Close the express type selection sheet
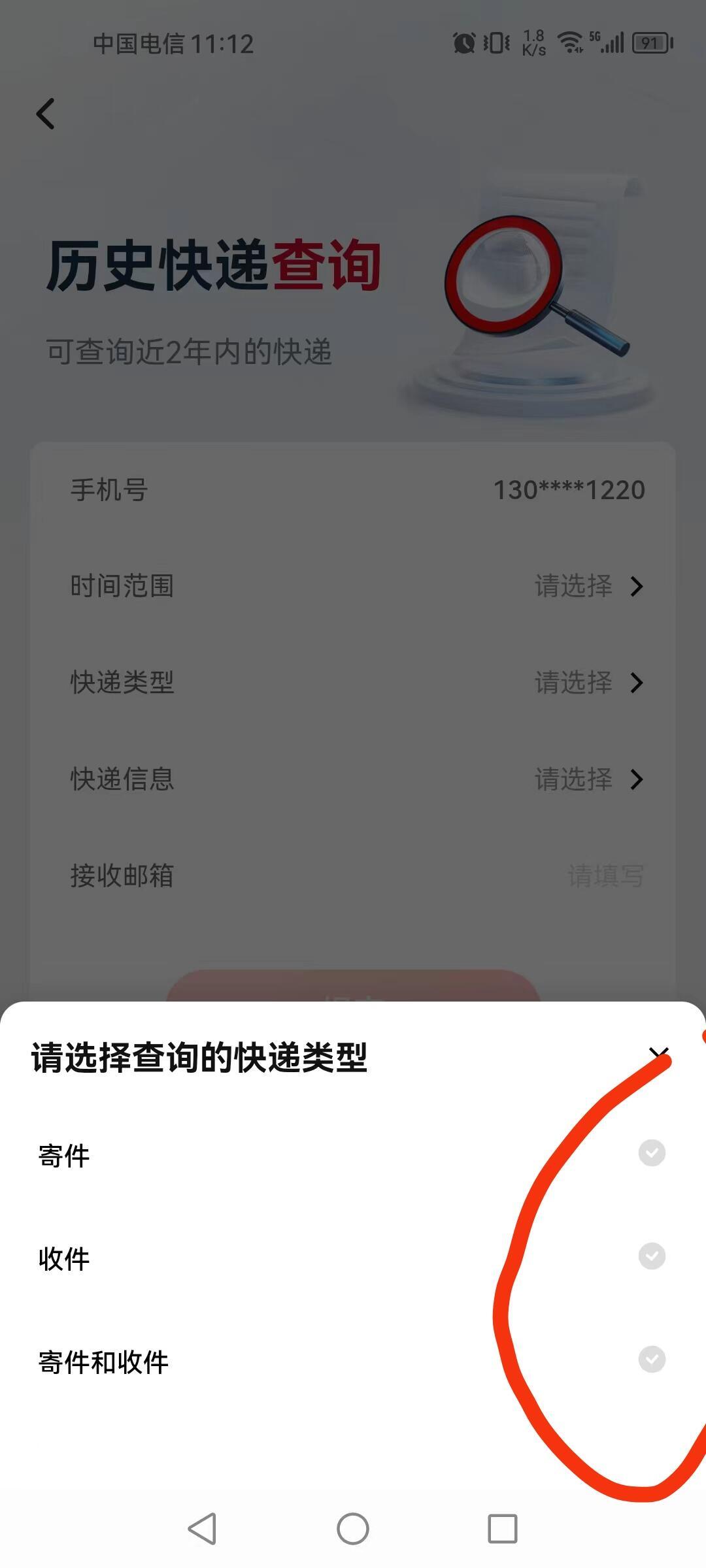The height and width of the screenshot is (1568, 706). tap(659, 1053)
